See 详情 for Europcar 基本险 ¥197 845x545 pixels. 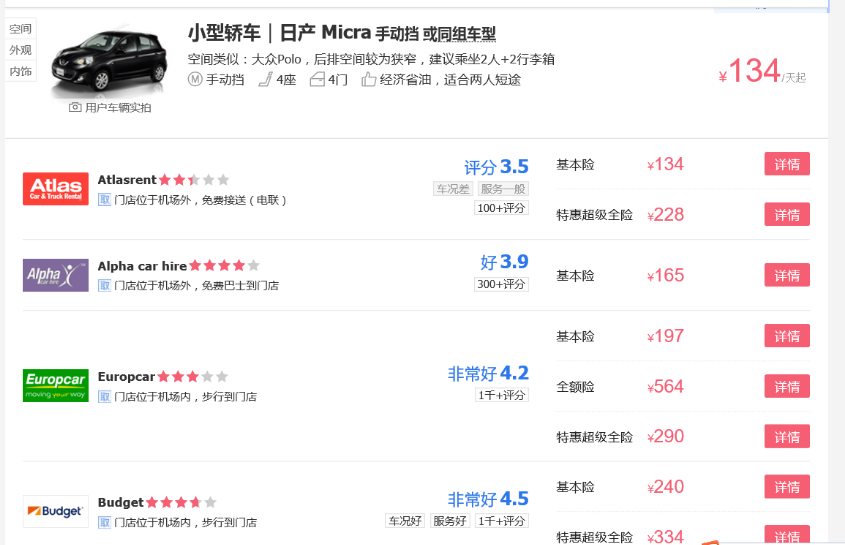787,336
